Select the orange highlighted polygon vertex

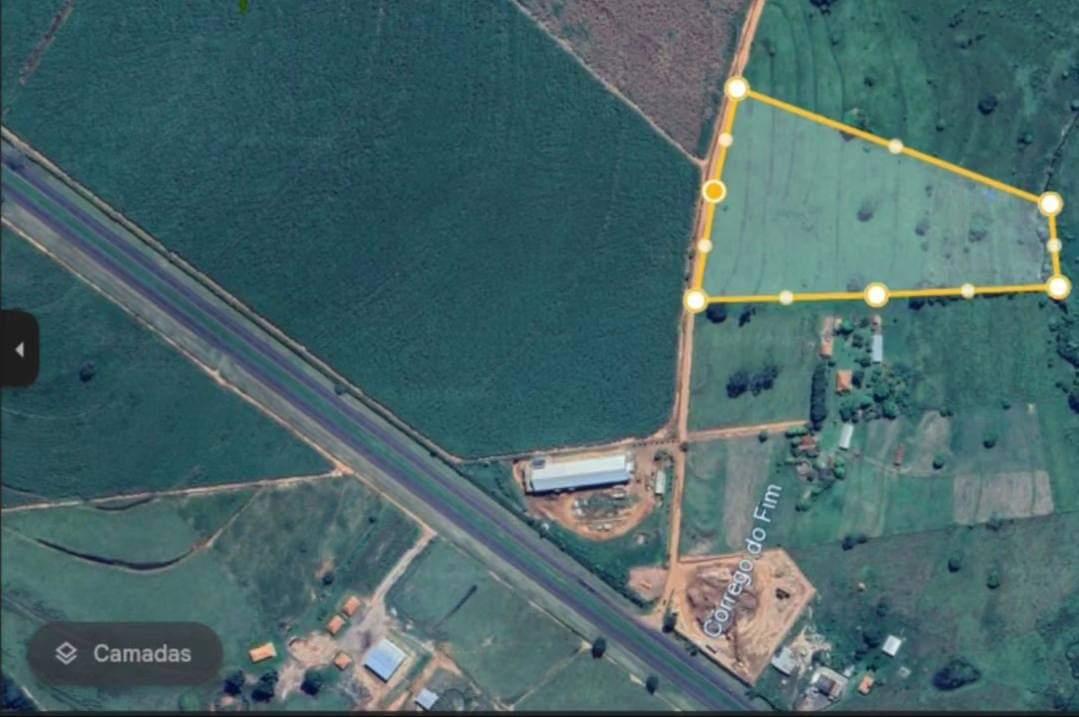714,191
